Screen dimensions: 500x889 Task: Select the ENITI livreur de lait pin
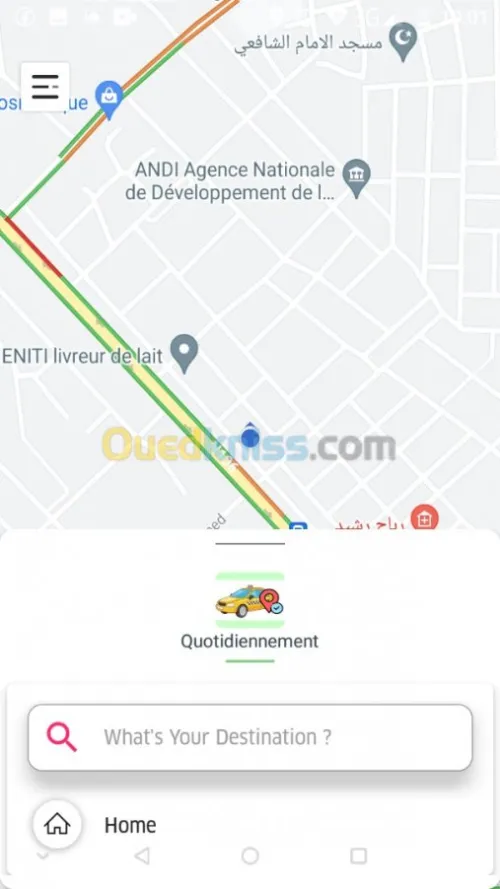[185, 353]
